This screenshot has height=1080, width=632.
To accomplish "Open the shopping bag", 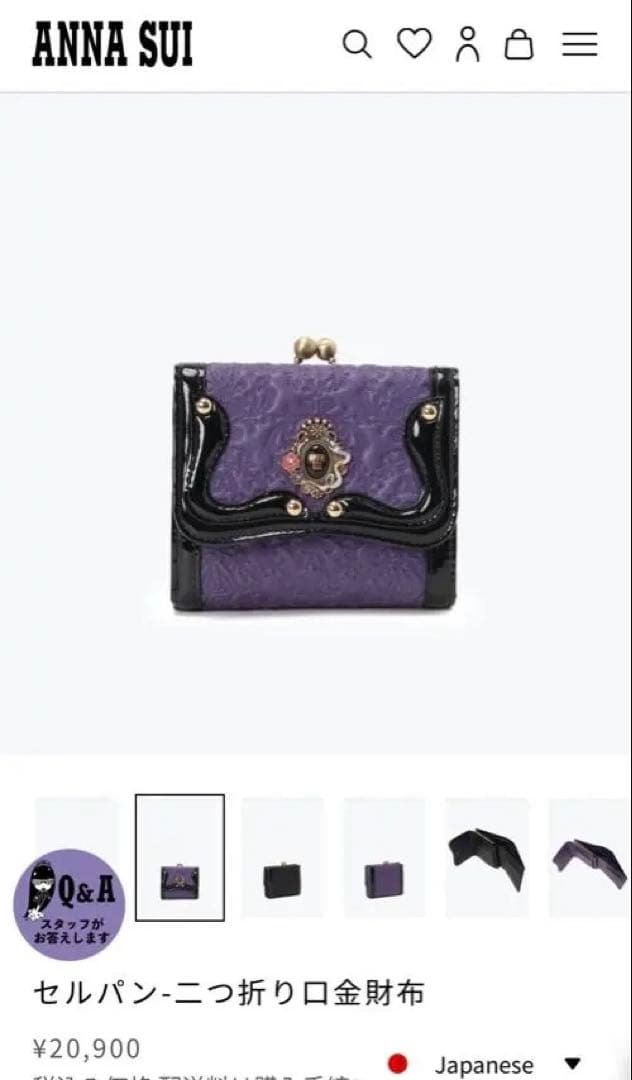I will coord(519,45).
